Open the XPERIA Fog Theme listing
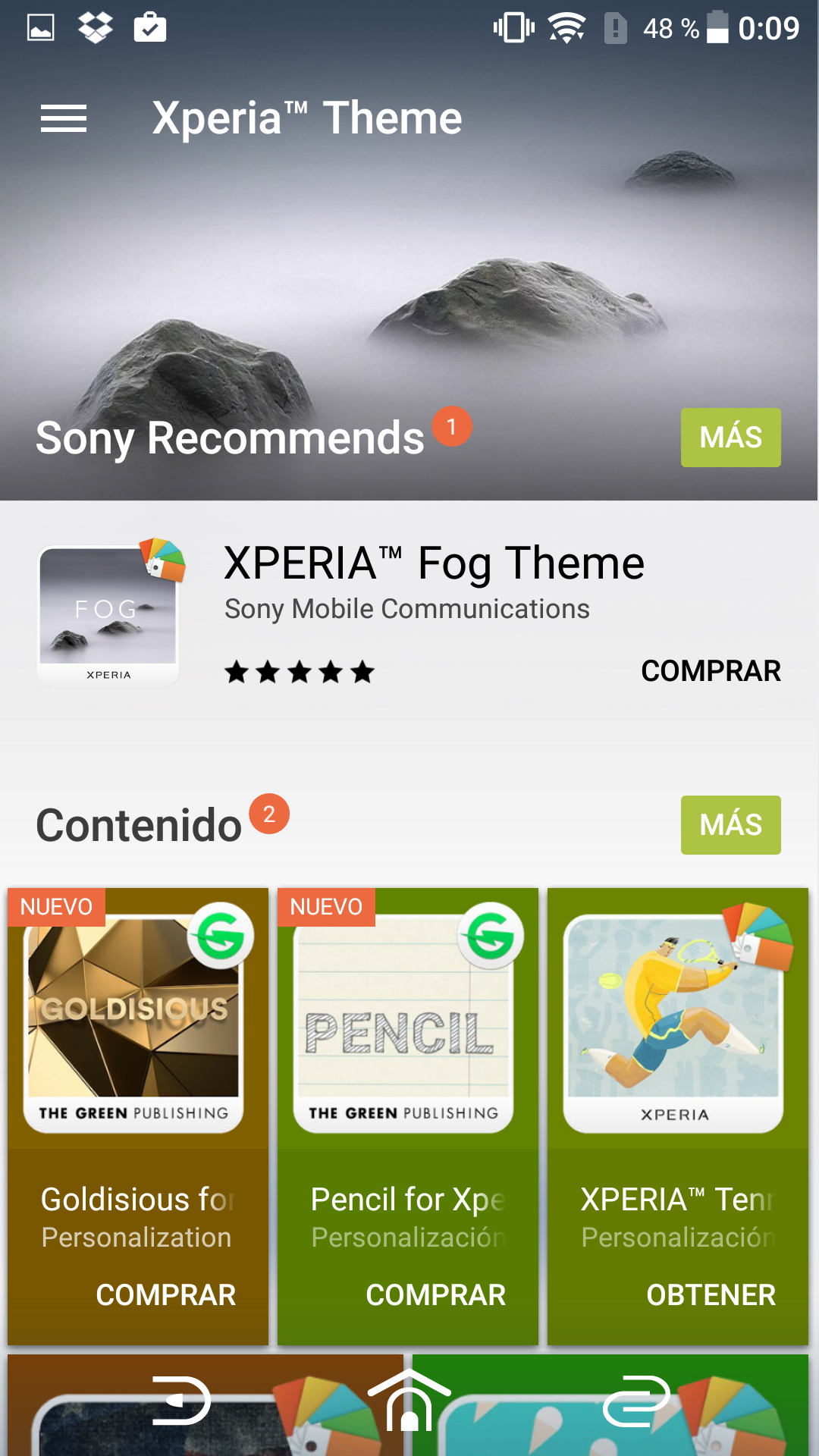The height and width of the screenshot is (1456, 819). pyautogui.click(x=434, y=564)
